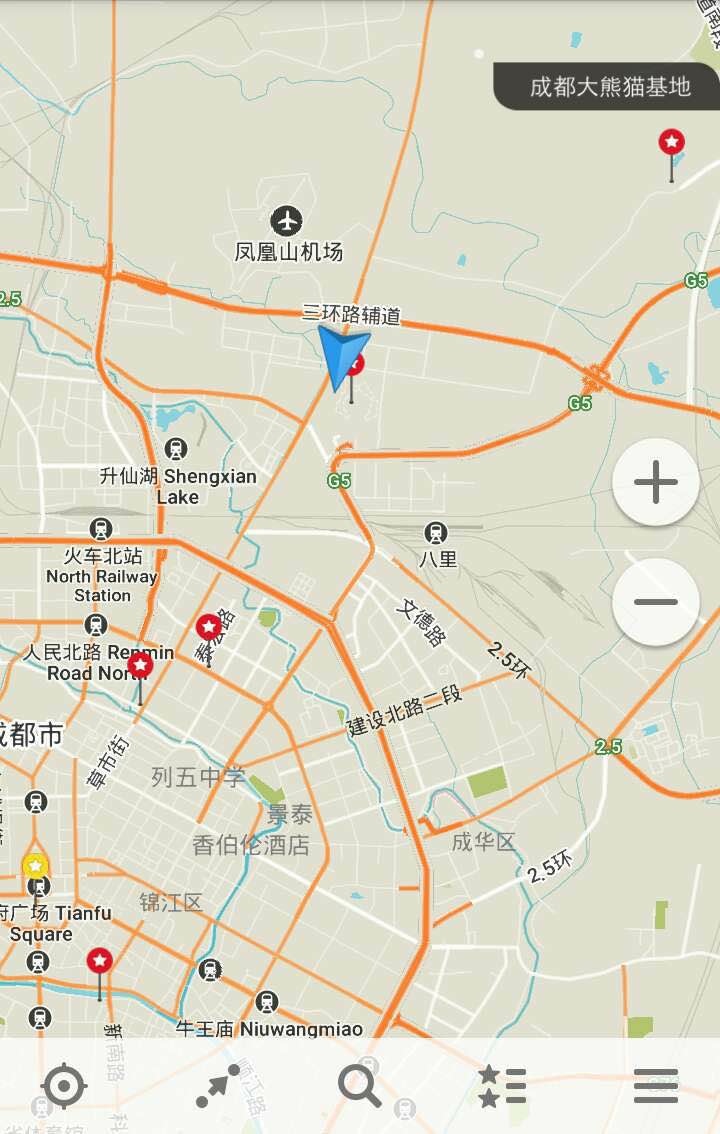The width and height of the screenshot is (720, 1134).
Task: Open the bookmarks list
Action: click(502, 1086)
